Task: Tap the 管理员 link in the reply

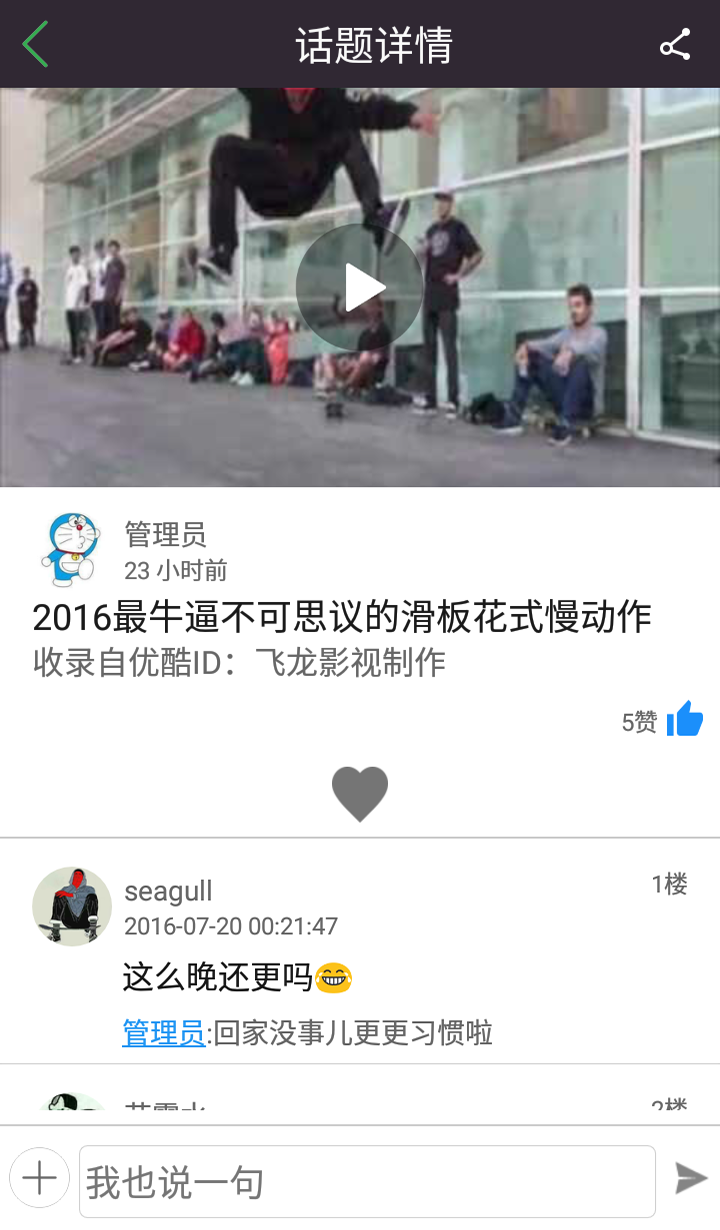Action: point(163,1032)
